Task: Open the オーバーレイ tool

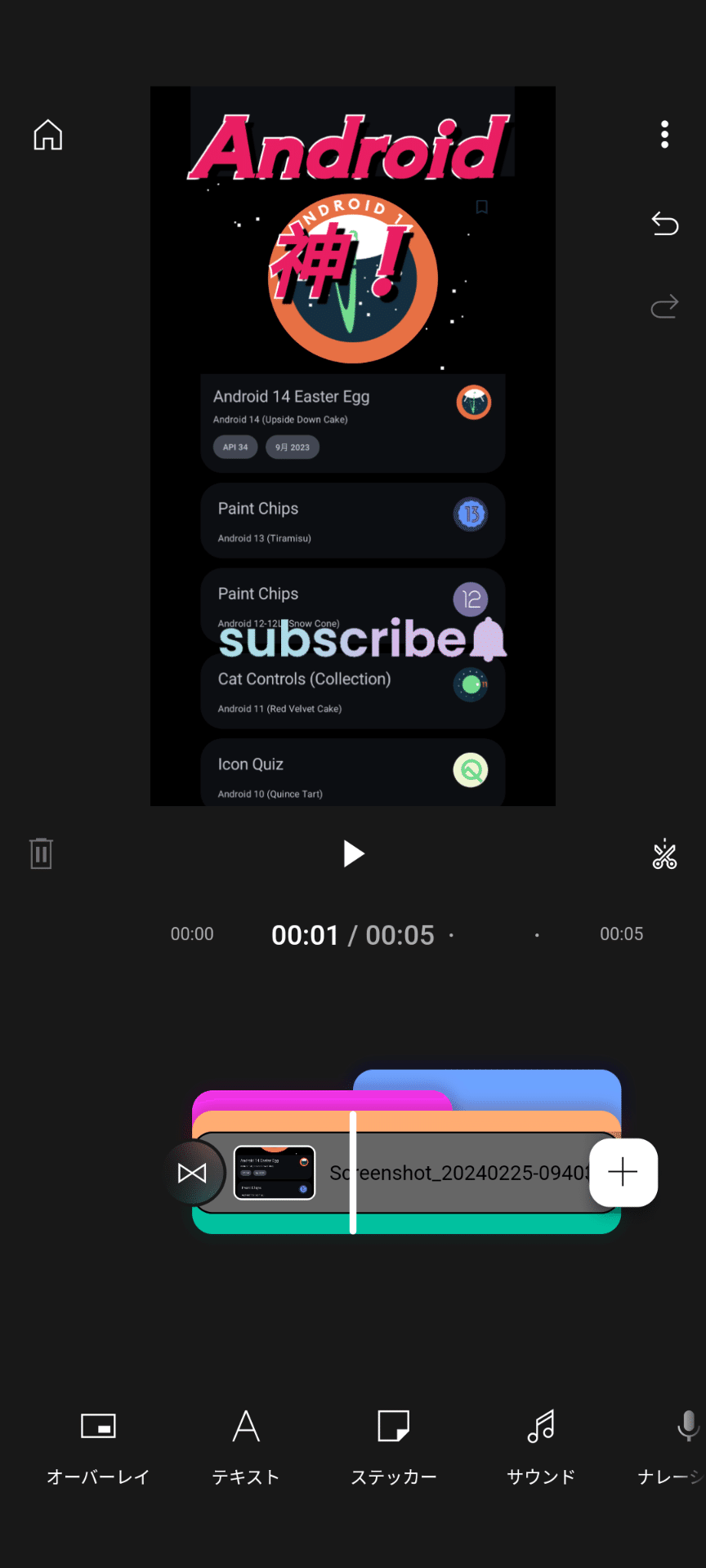Action: point(98,1444)
